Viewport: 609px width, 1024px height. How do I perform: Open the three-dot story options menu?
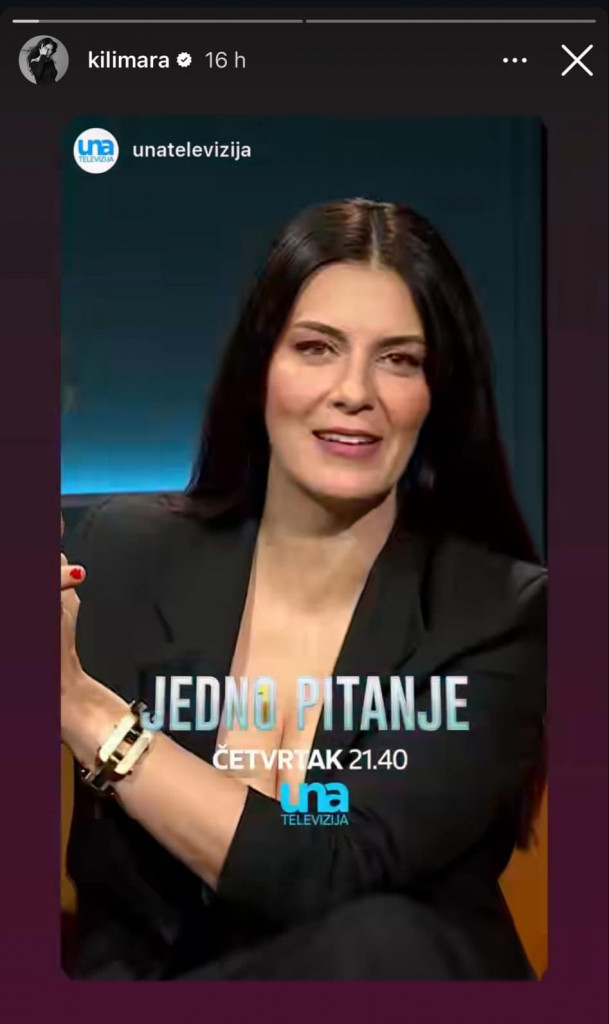(x=515, y=60)
